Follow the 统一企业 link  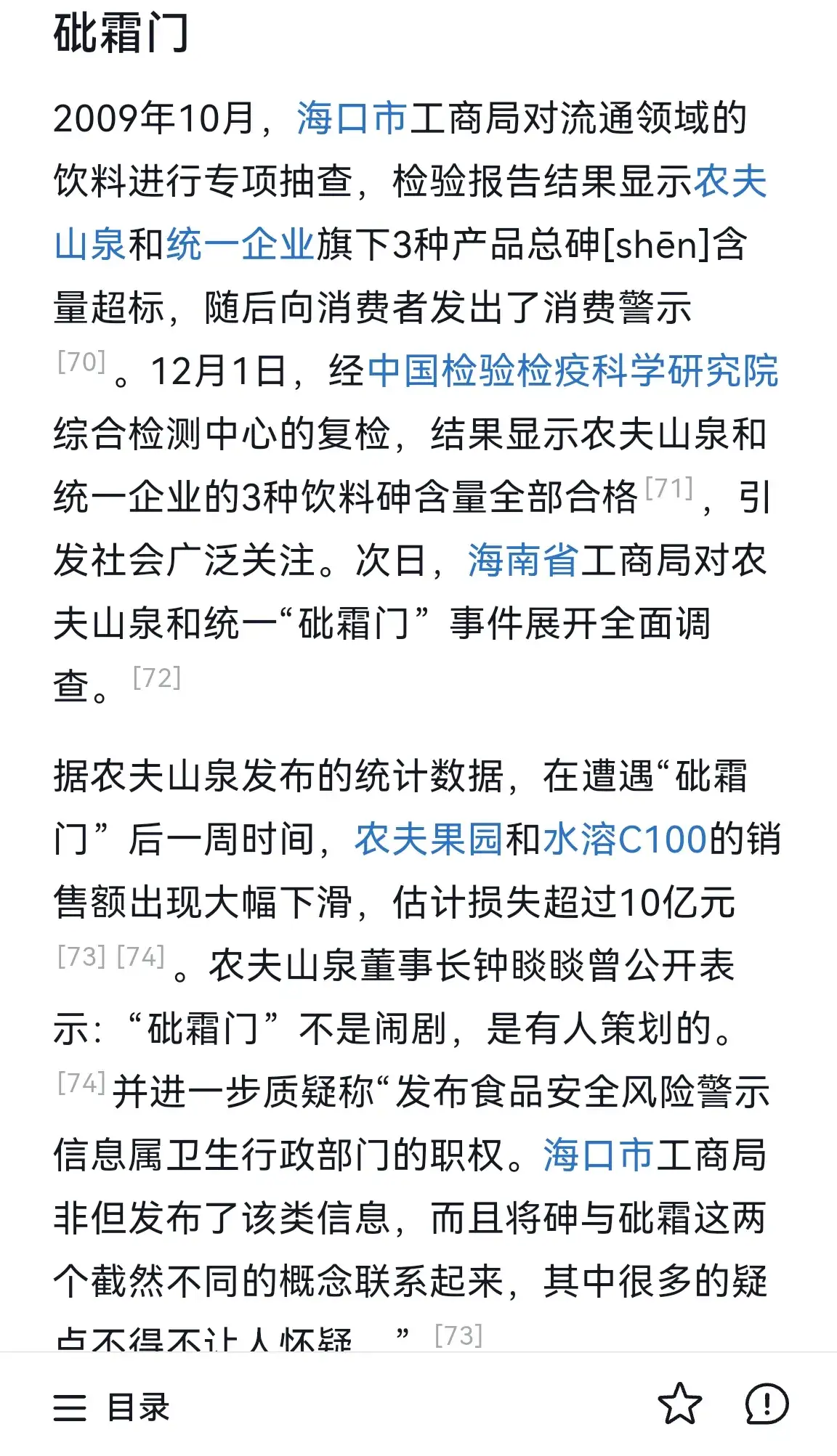coord(240,245)
